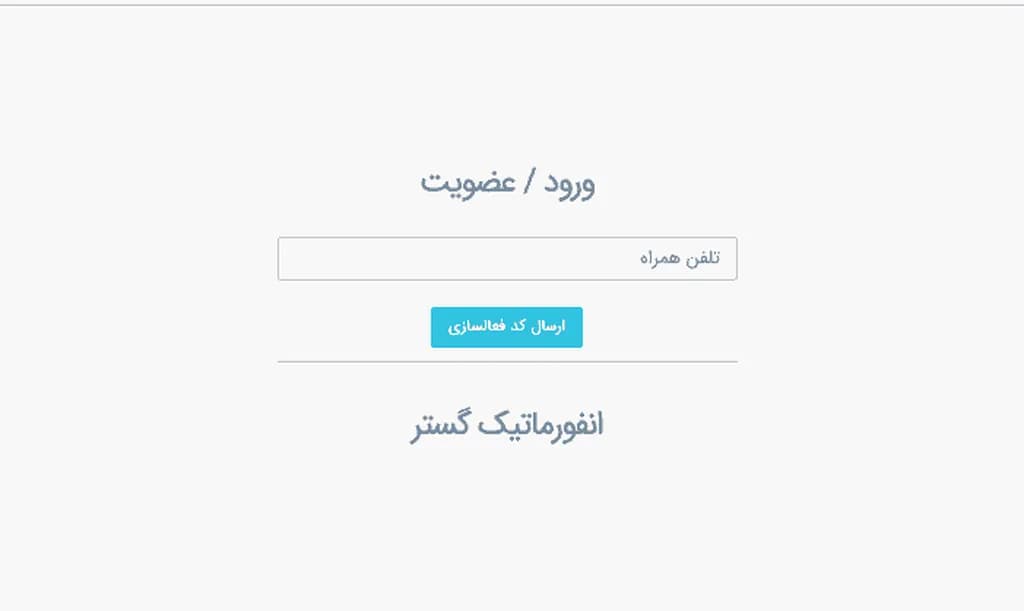
Task: Focus the تلفن همراه phone number field
Action: pyautogui.click(x=507, y=259)
